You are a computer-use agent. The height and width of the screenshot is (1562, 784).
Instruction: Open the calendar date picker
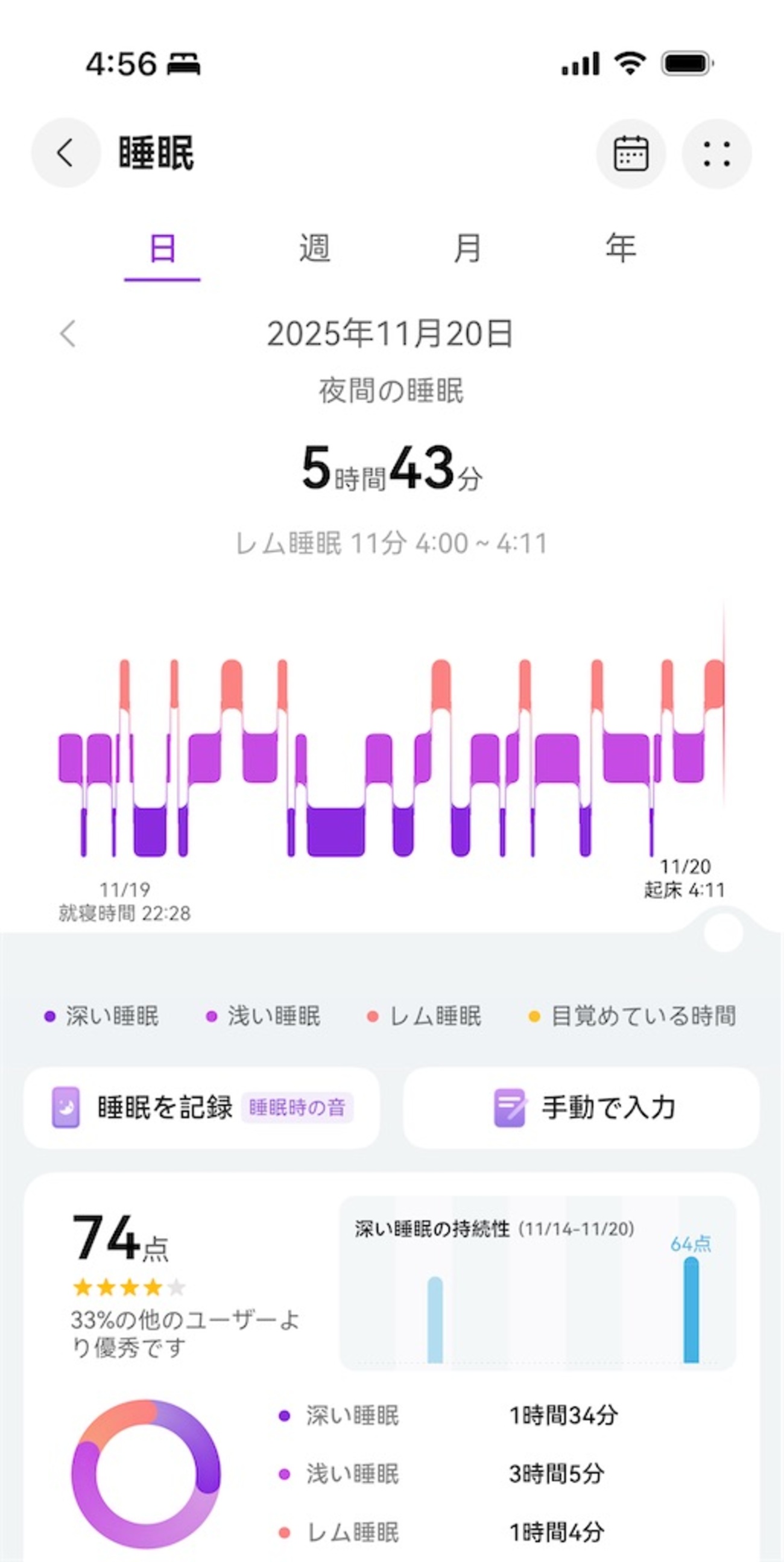[x=631, y=153]
